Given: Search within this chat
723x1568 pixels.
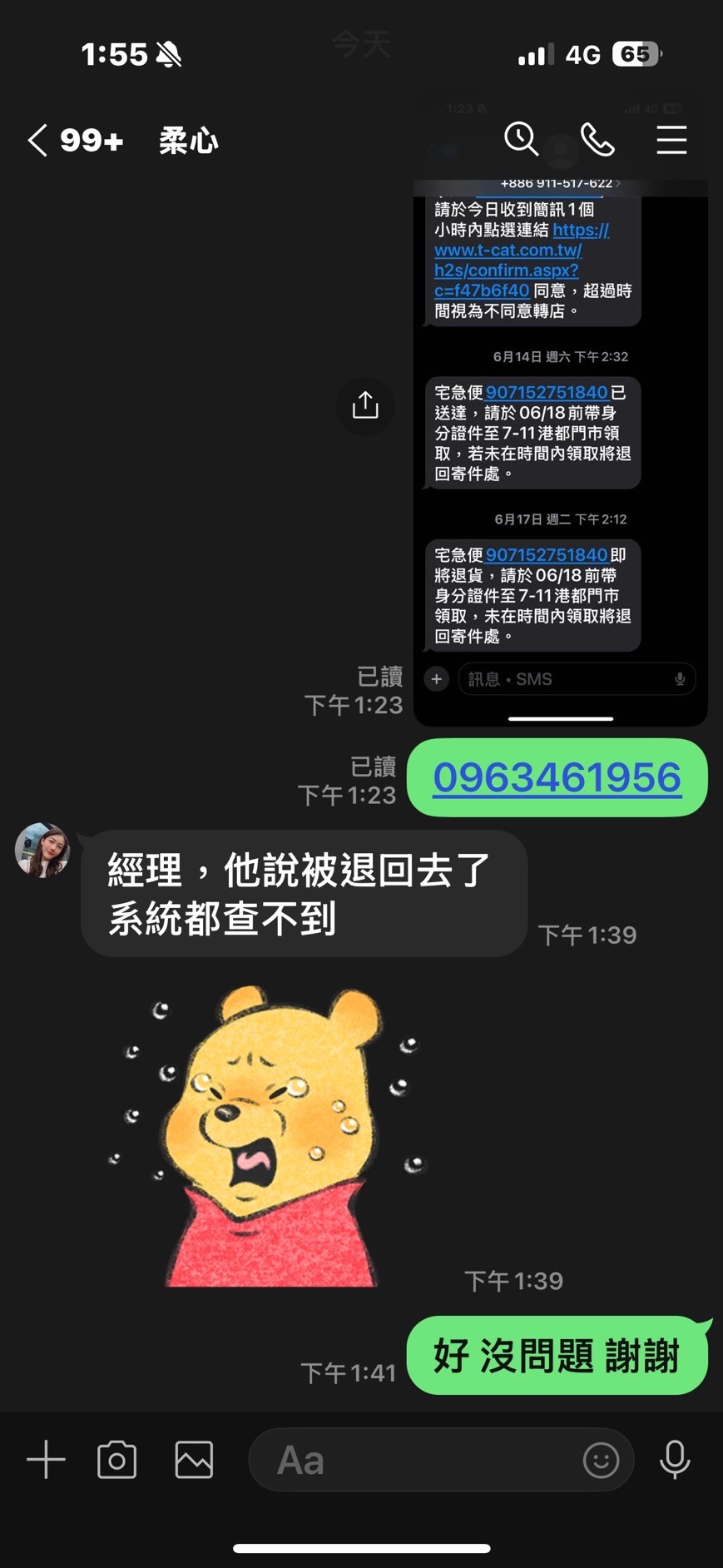Looking at the screenshot, I should pos(522,139).
